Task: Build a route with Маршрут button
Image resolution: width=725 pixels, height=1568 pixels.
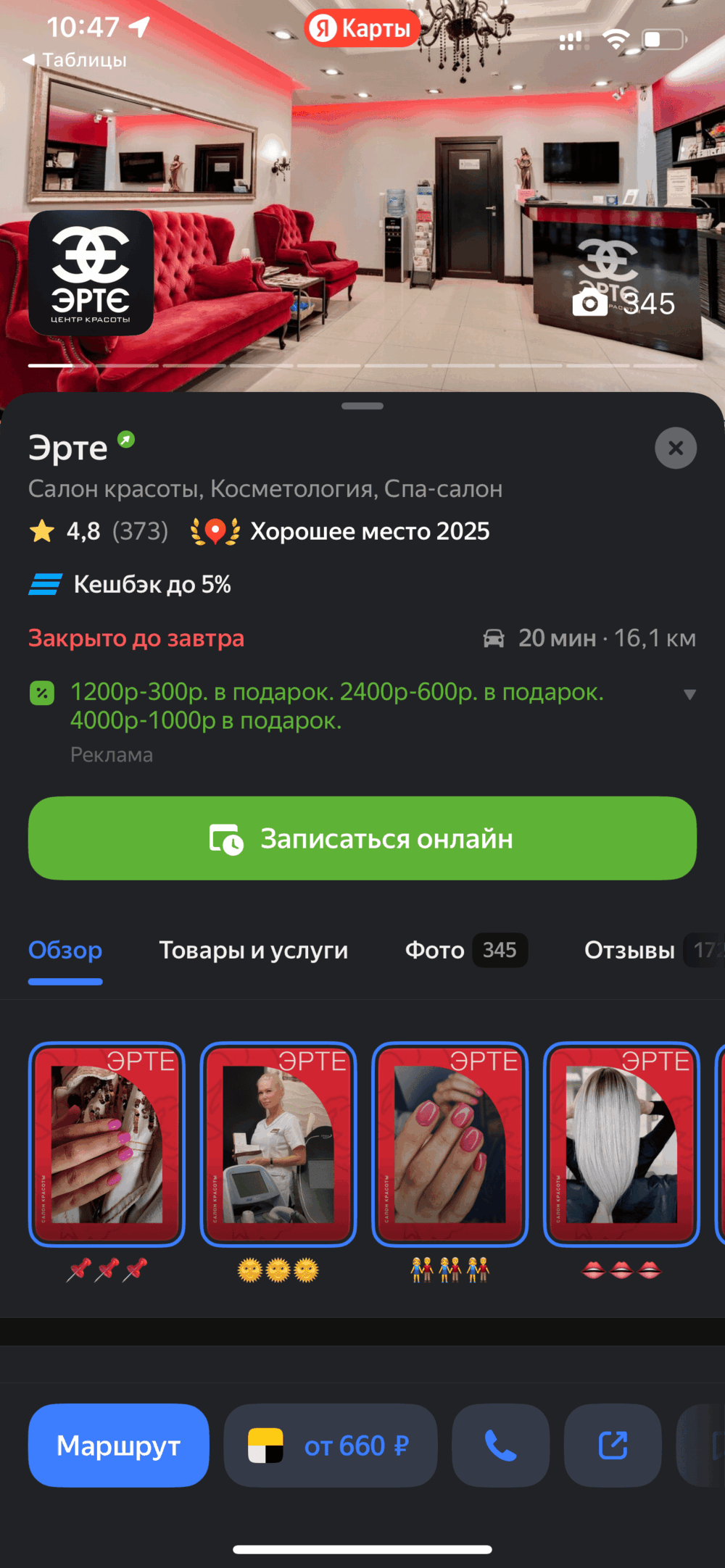Action: [x=118, y=1446]
